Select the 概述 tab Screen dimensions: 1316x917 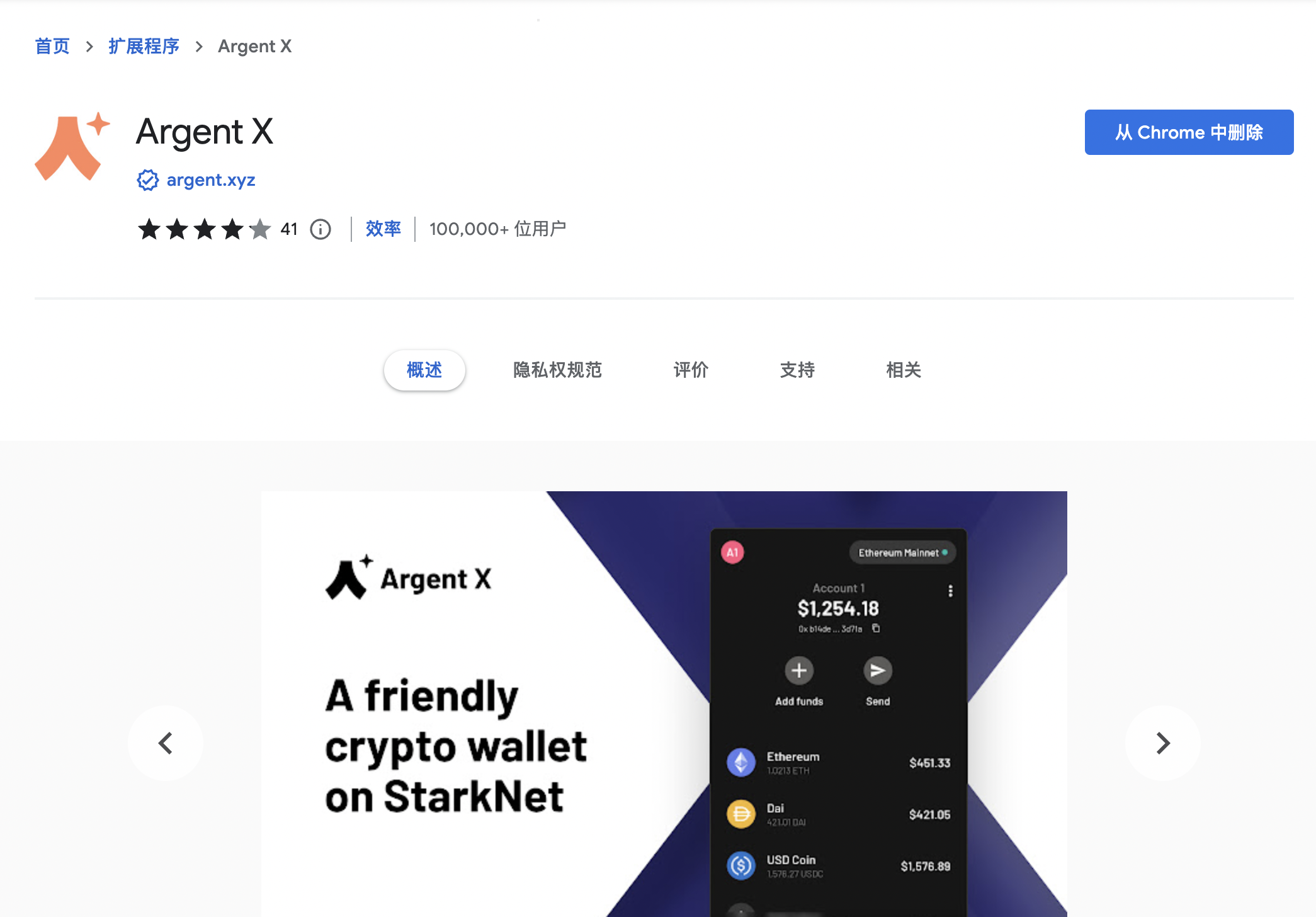(x=424, y=370)
